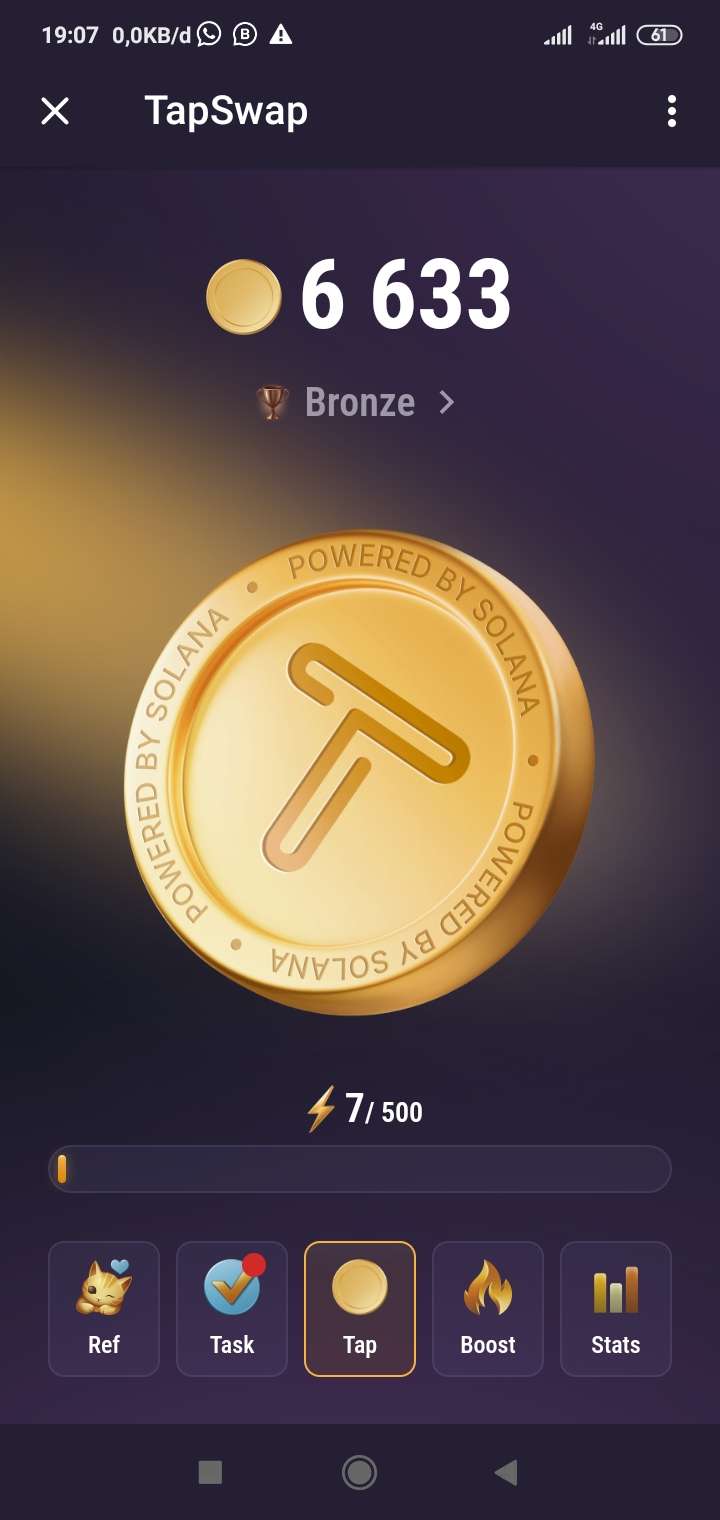The width and height of the screenshot is (720, 1520).
Task: Select the Tap tab
Action: point(360,1308)
